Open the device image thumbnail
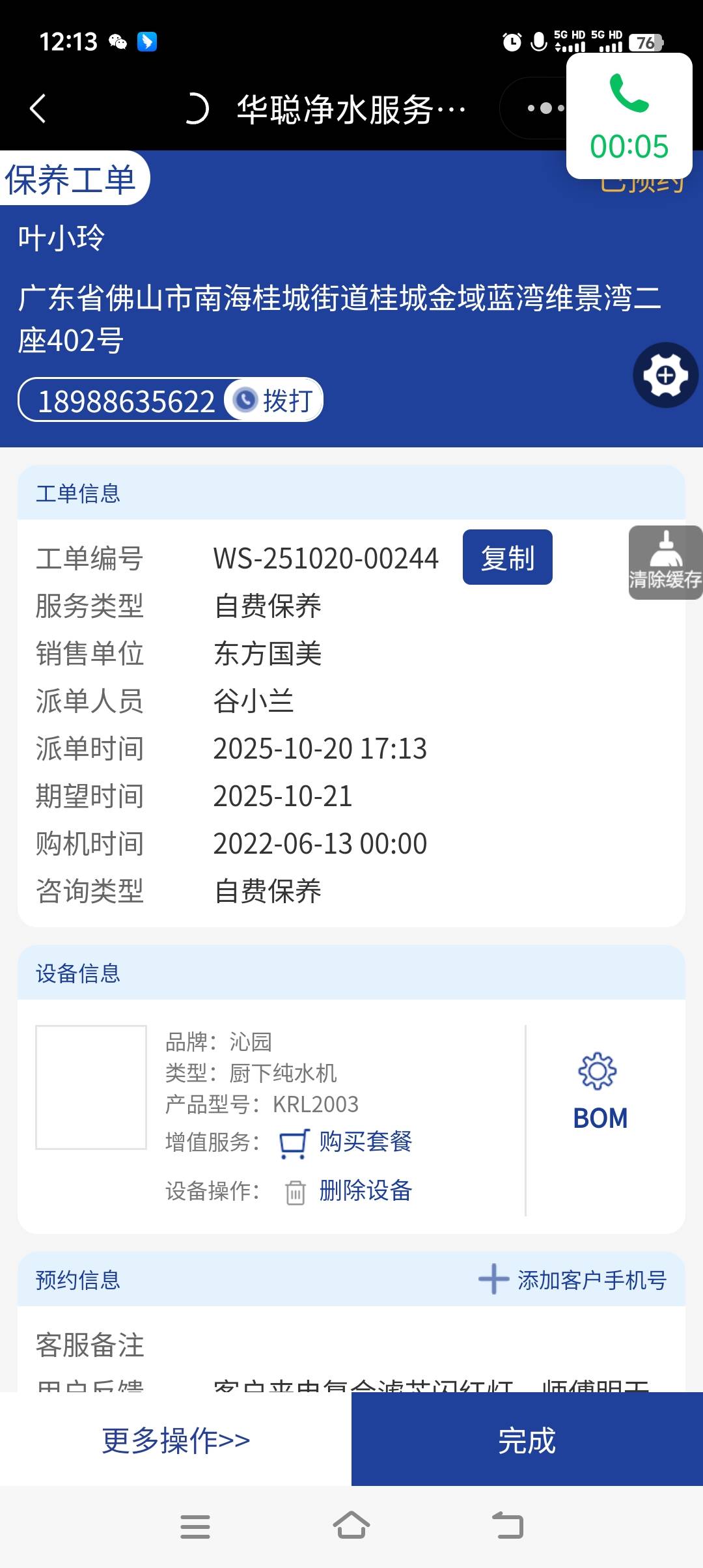Image resolution: width=703 pixels, height=1568 pixels. (x=91, y=1087)
